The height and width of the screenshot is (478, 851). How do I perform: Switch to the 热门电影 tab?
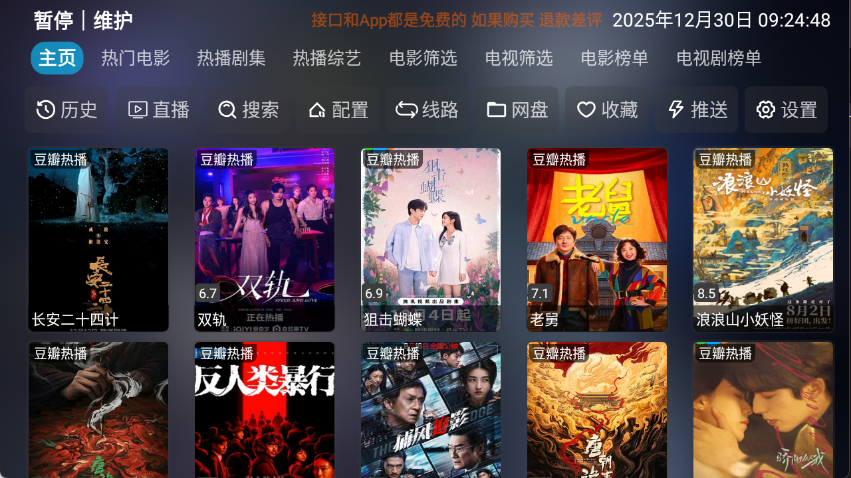(135, 58)
